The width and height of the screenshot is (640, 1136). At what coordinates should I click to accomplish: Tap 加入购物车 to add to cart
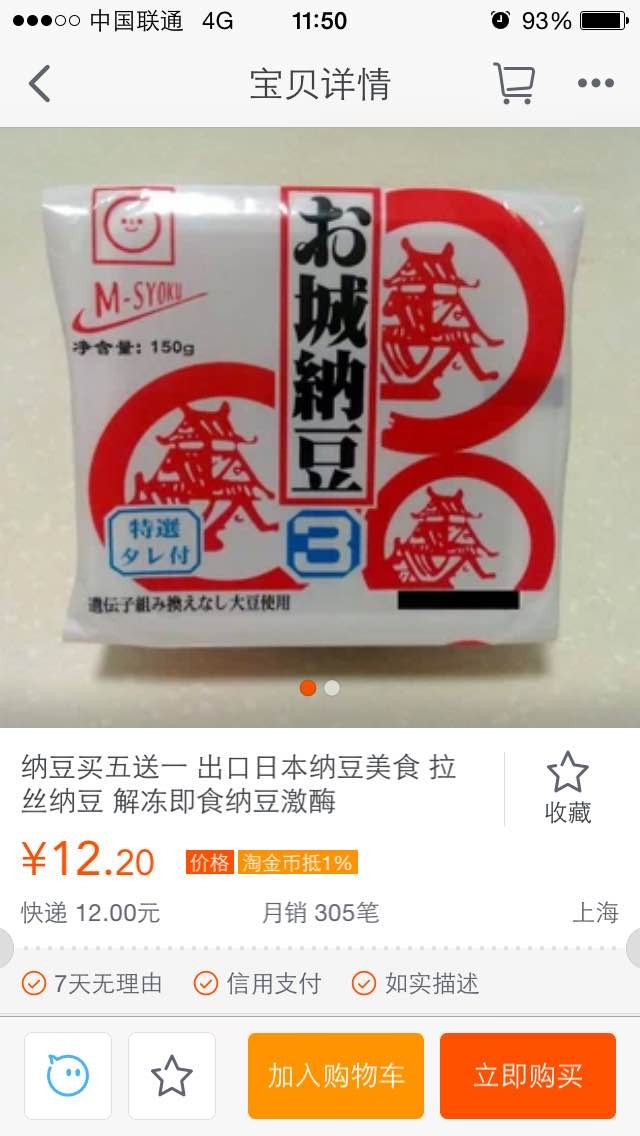(x=336, y=1076)
